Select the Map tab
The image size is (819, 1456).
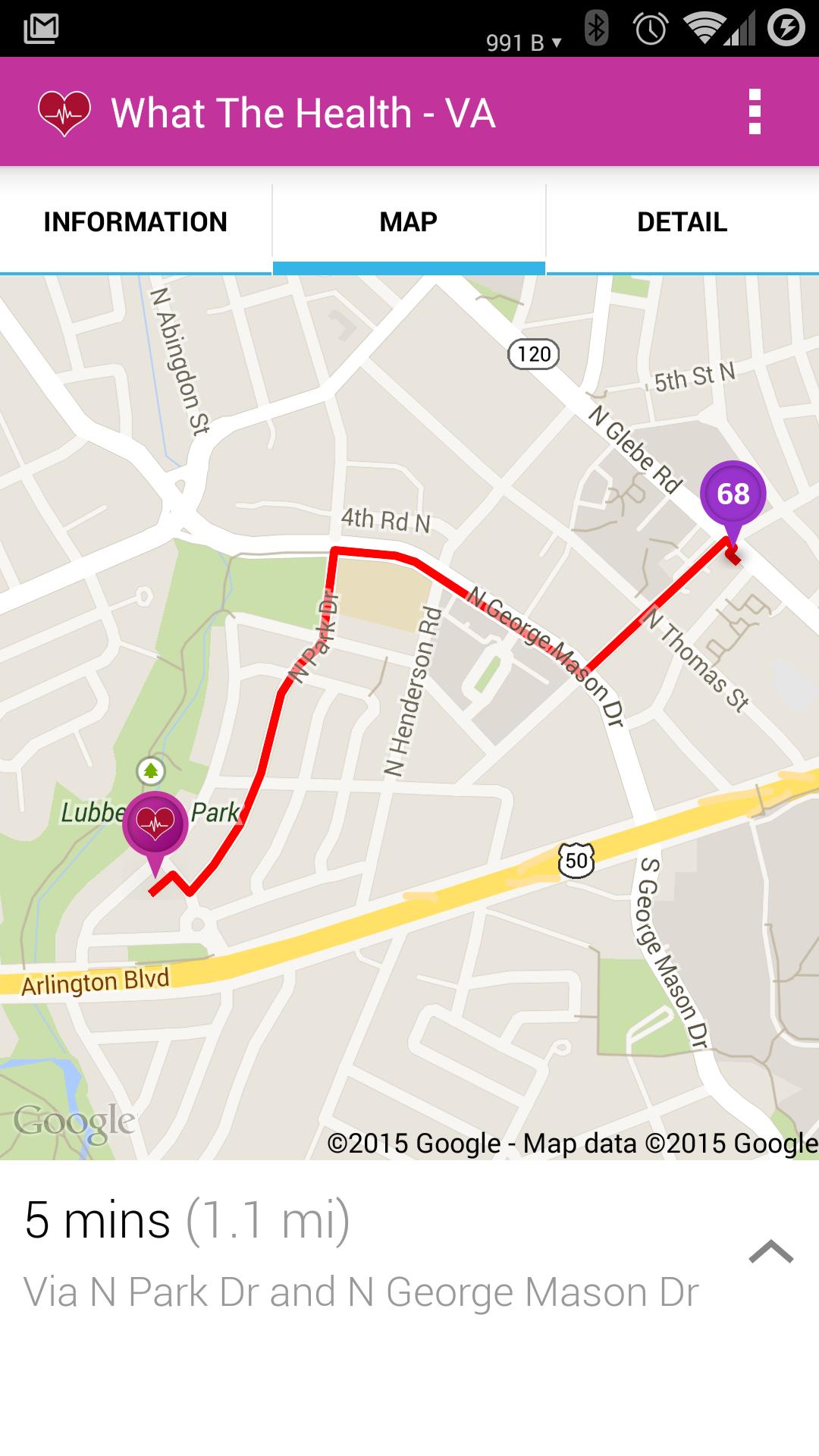point(409,222)
